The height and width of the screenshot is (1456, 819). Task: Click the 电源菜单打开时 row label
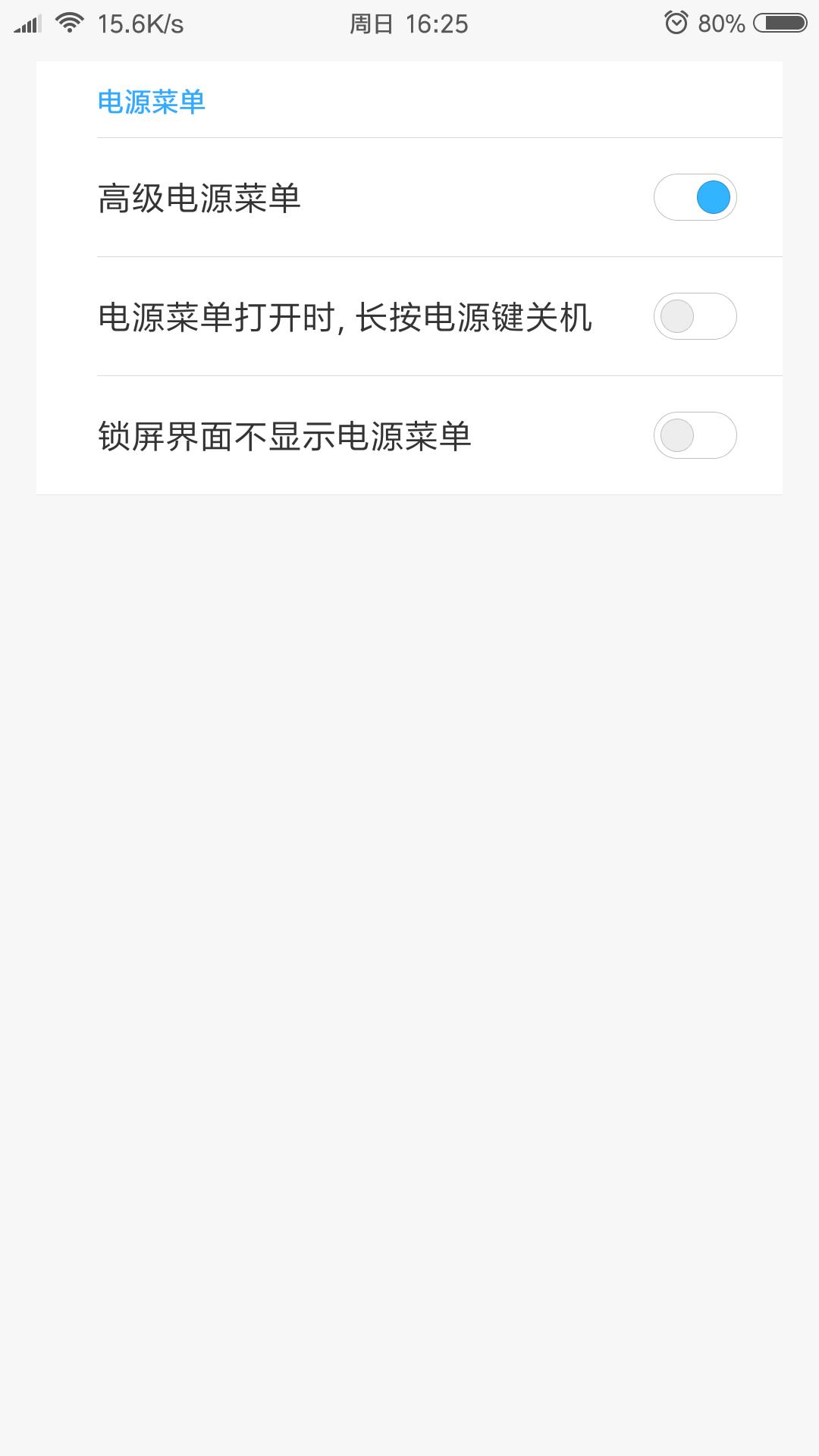(x=347, y=318)
